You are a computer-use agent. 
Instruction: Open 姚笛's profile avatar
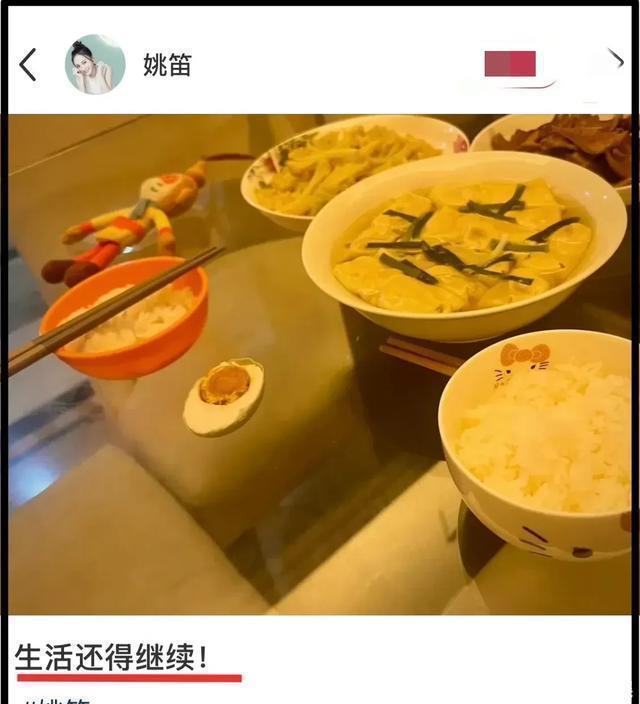coord(95,65)
